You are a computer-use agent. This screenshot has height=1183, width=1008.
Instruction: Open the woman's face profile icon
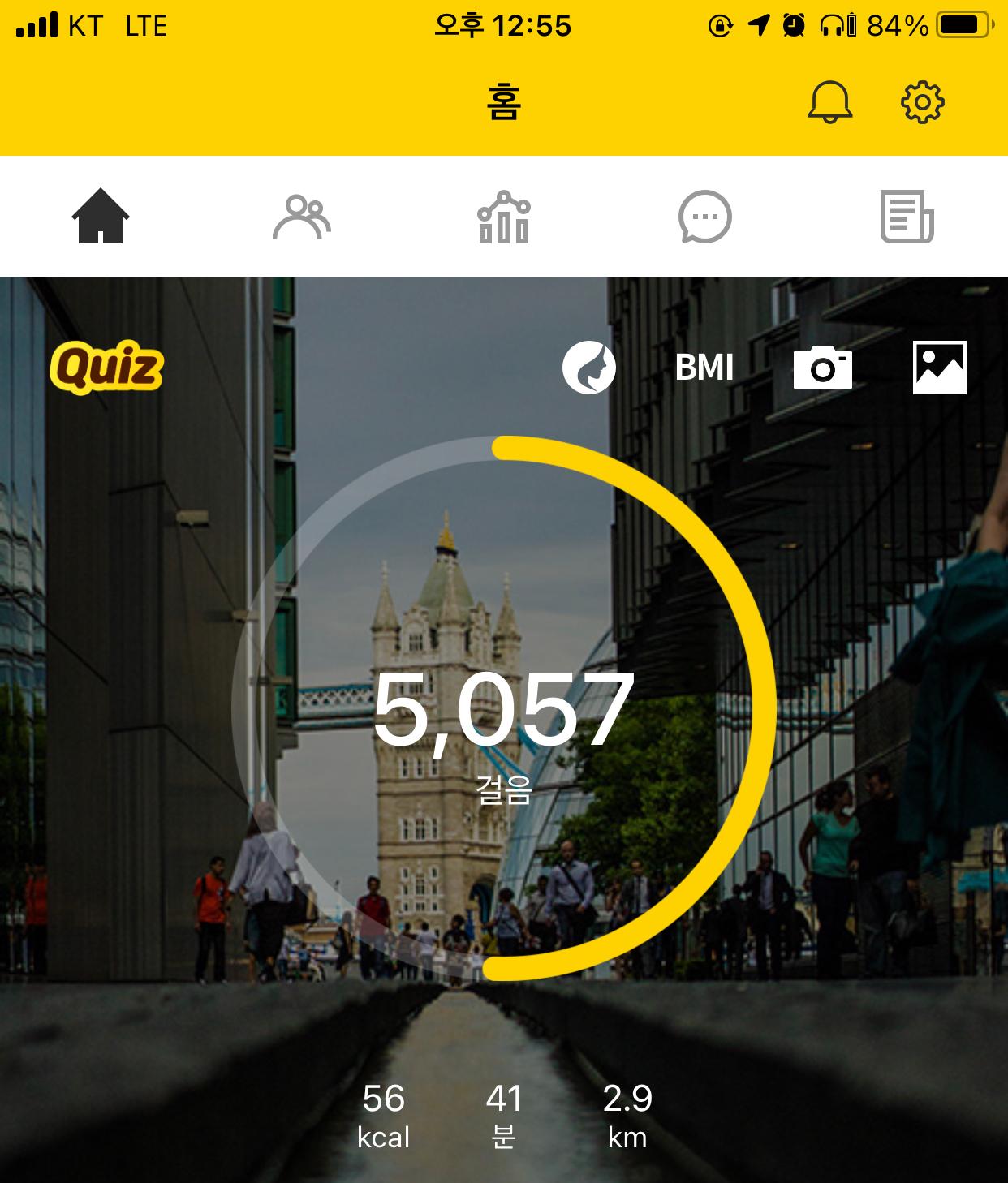click(x=589, y=368)
